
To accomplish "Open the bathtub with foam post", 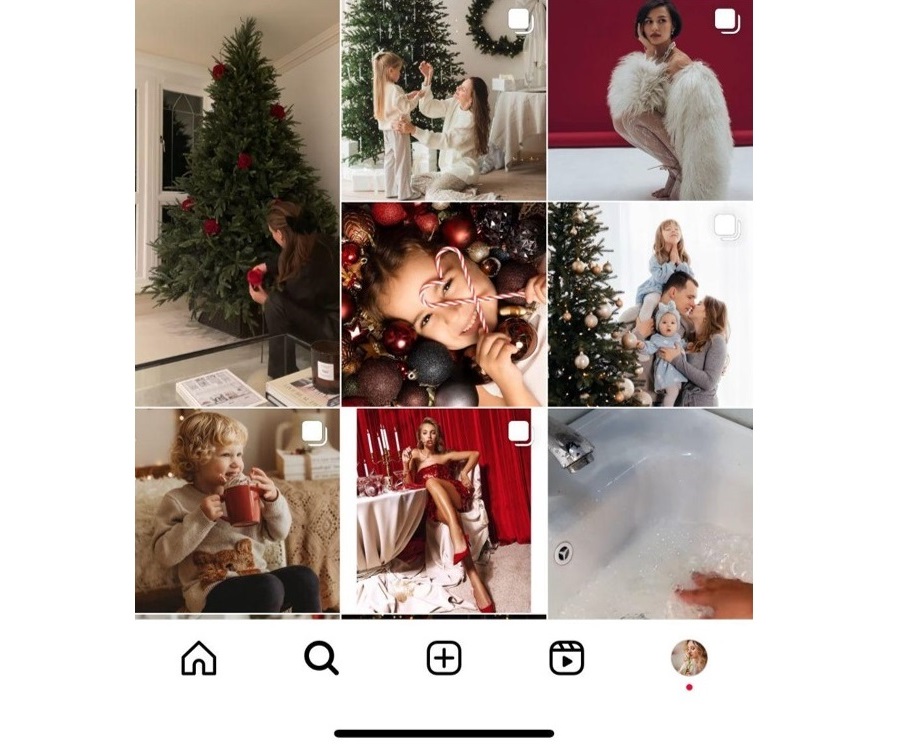I will click(x=650, y=512).
